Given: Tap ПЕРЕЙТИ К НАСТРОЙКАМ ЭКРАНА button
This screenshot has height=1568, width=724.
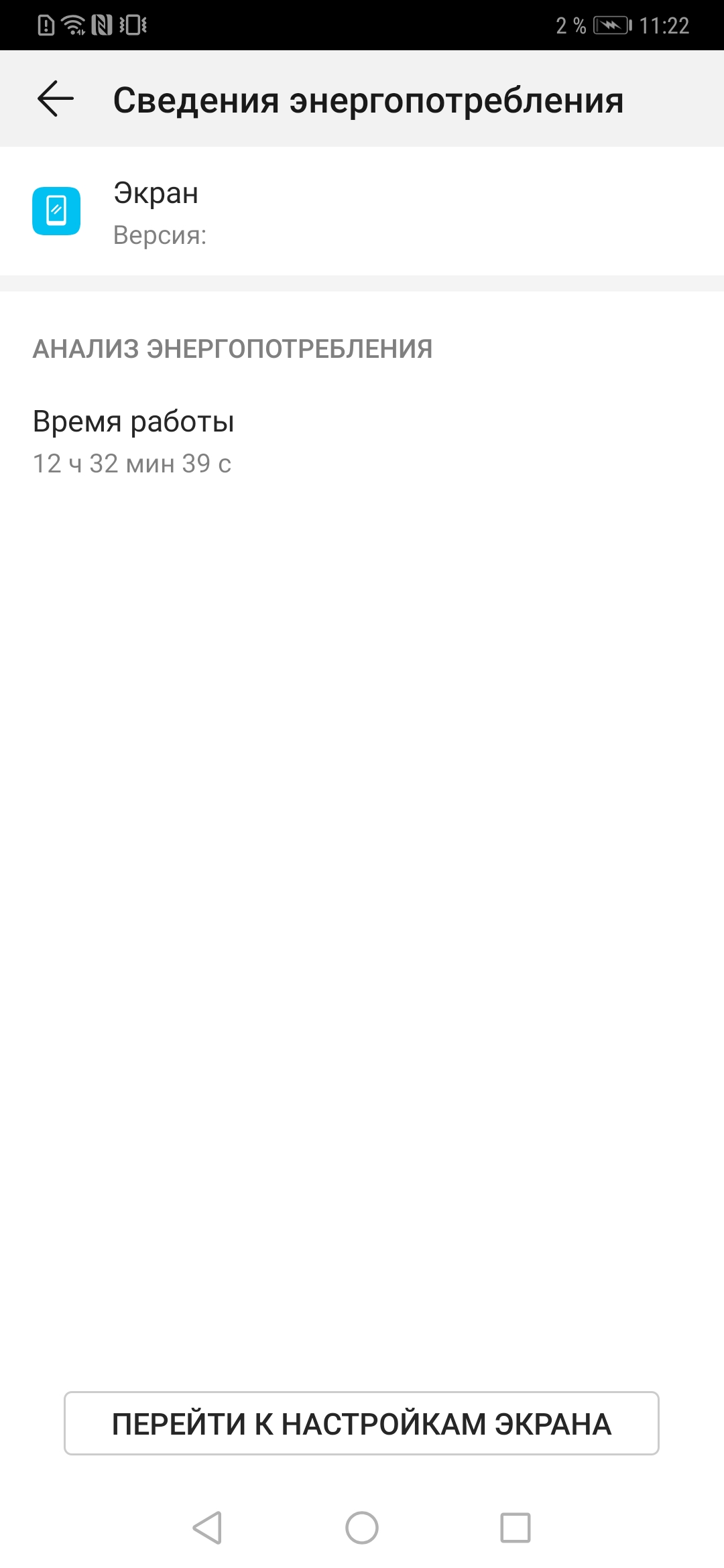Looking at the screenshot, I should 361,1423.
